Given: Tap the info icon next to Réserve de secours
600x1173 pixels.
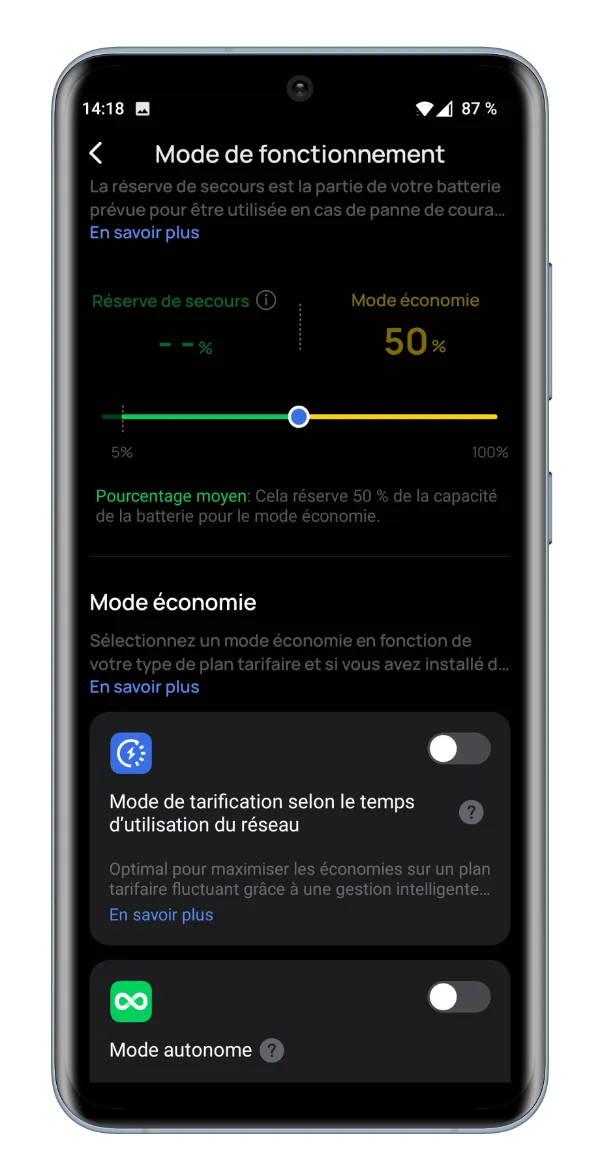Looking at the screenshot, I should (x=266, y=301).
